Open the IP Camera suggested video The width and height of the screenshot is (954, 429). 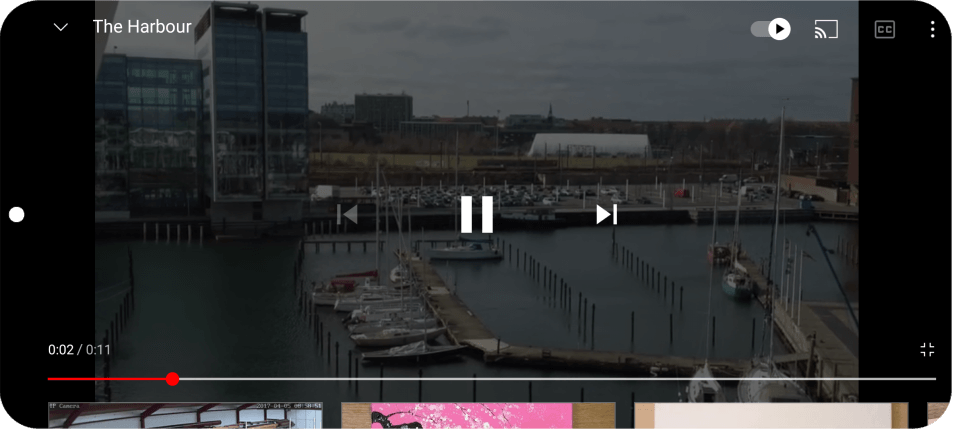pyautogui.click(x=185, y=415)
